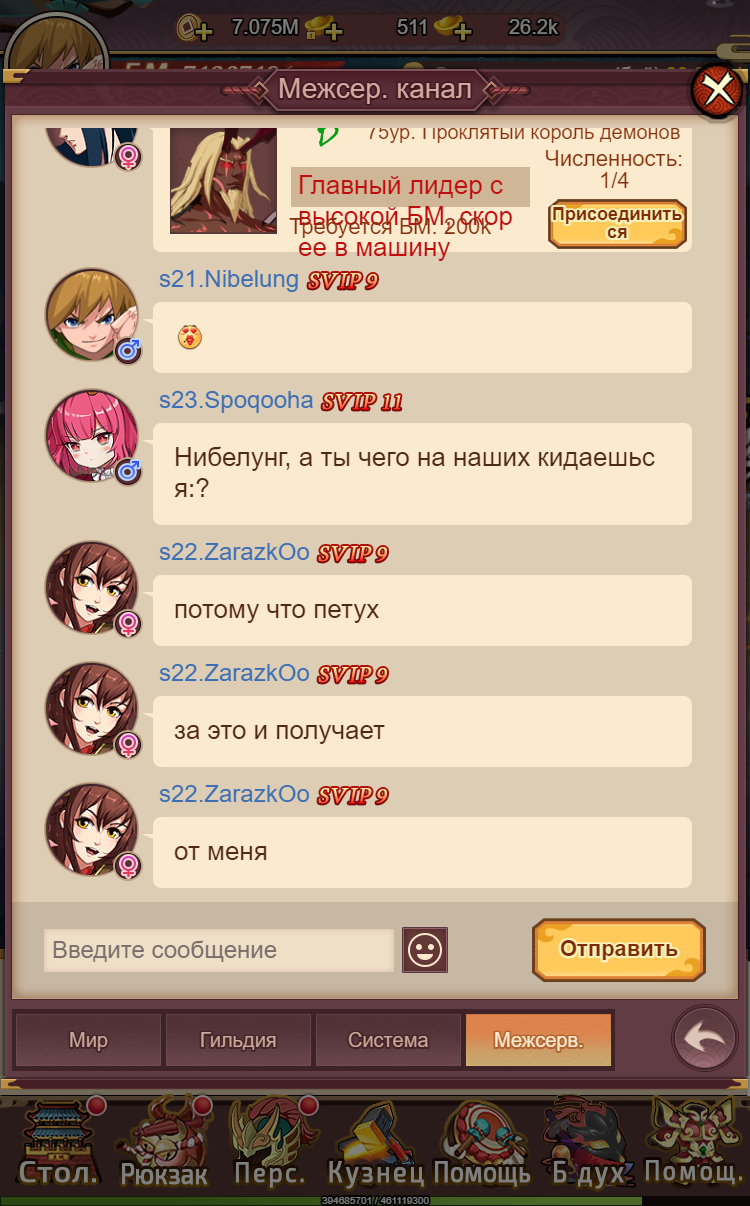This screenshot has height=1206, width=750.
Task: Open s23.Spoqooha's avatar profile
Action: 92,436
